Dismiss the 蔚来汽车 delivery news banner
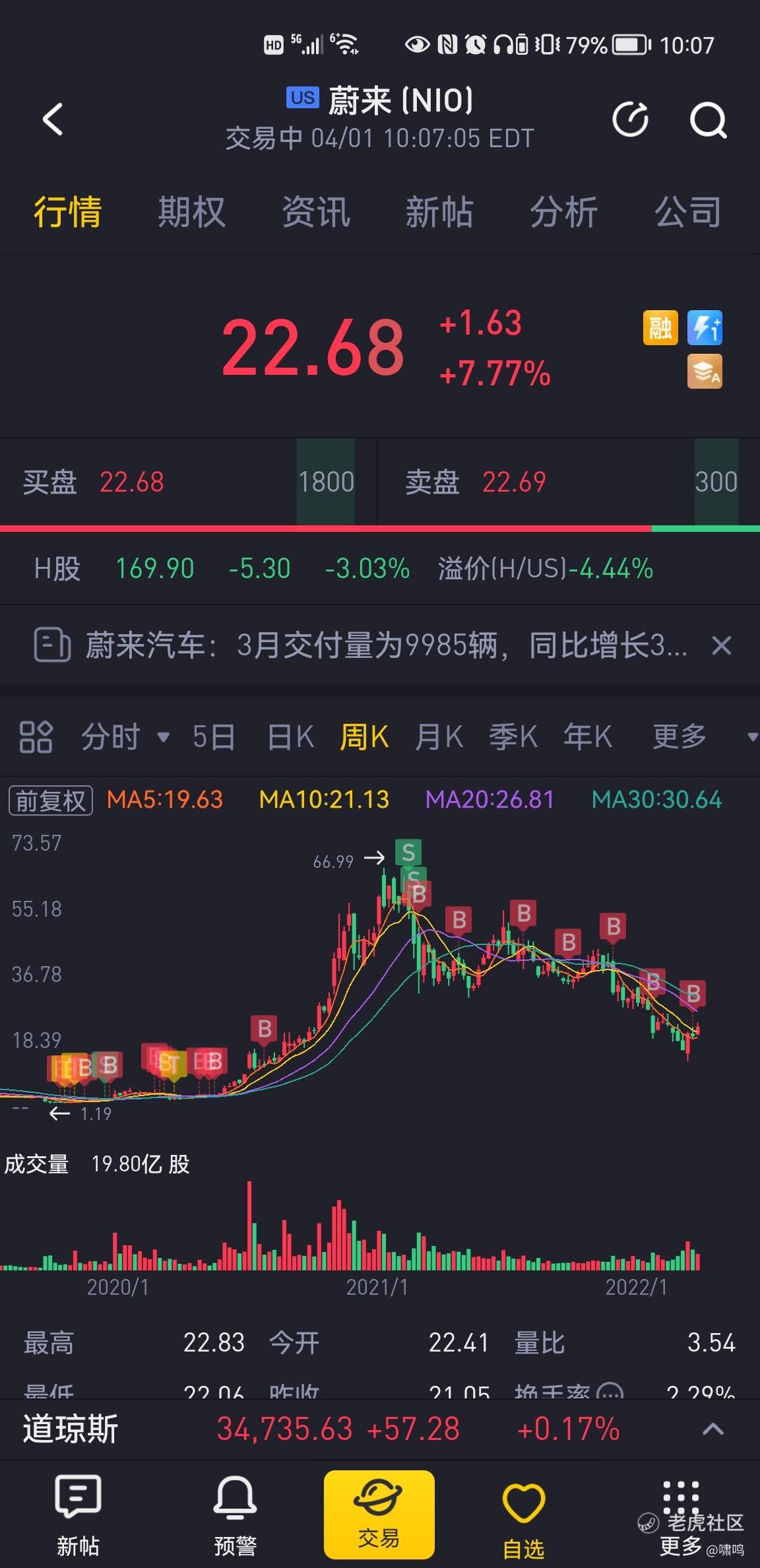Screen dimensions: 760x1568 tap(722, 645)
